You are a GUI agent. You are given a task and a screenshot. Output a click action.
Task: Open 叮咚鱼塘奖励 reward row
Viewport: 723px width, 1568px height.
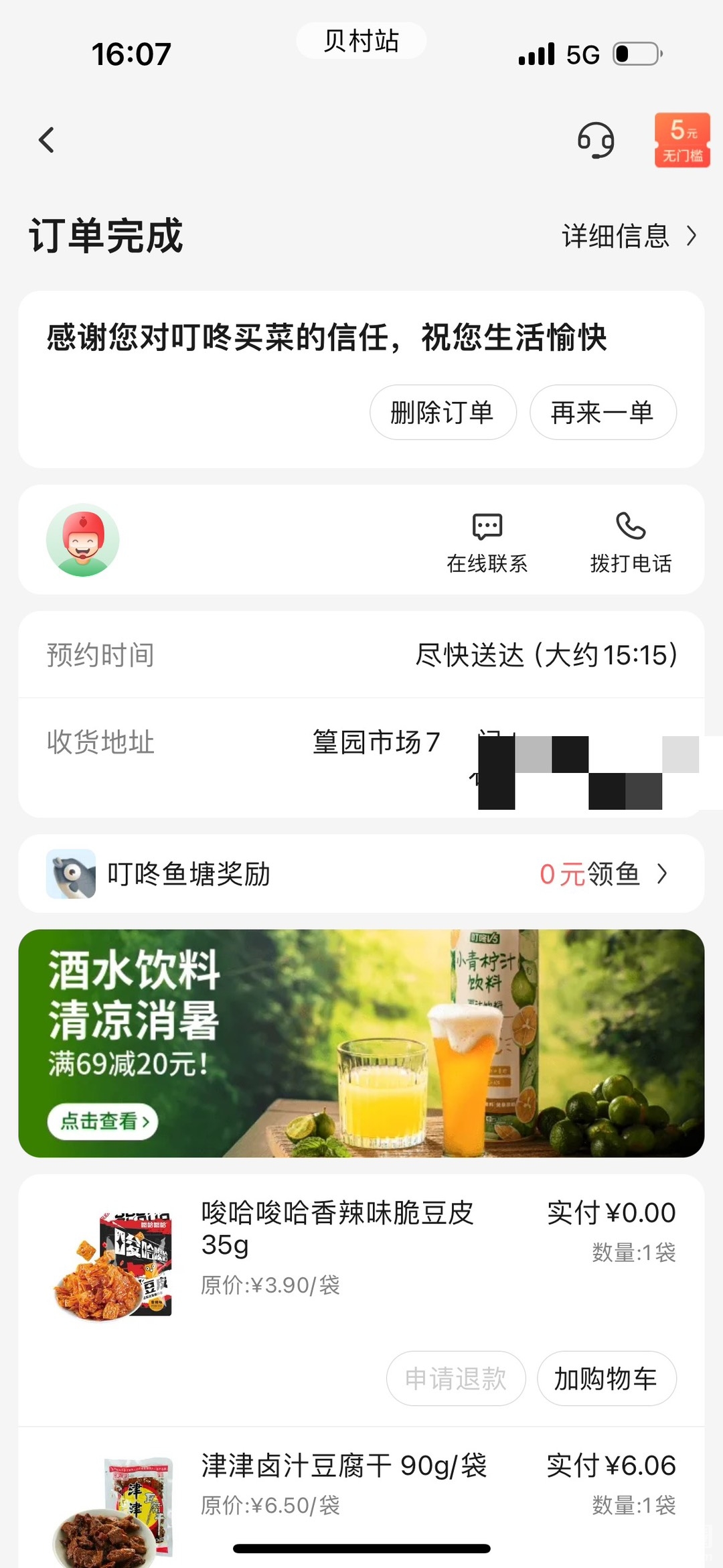[361, 873]
